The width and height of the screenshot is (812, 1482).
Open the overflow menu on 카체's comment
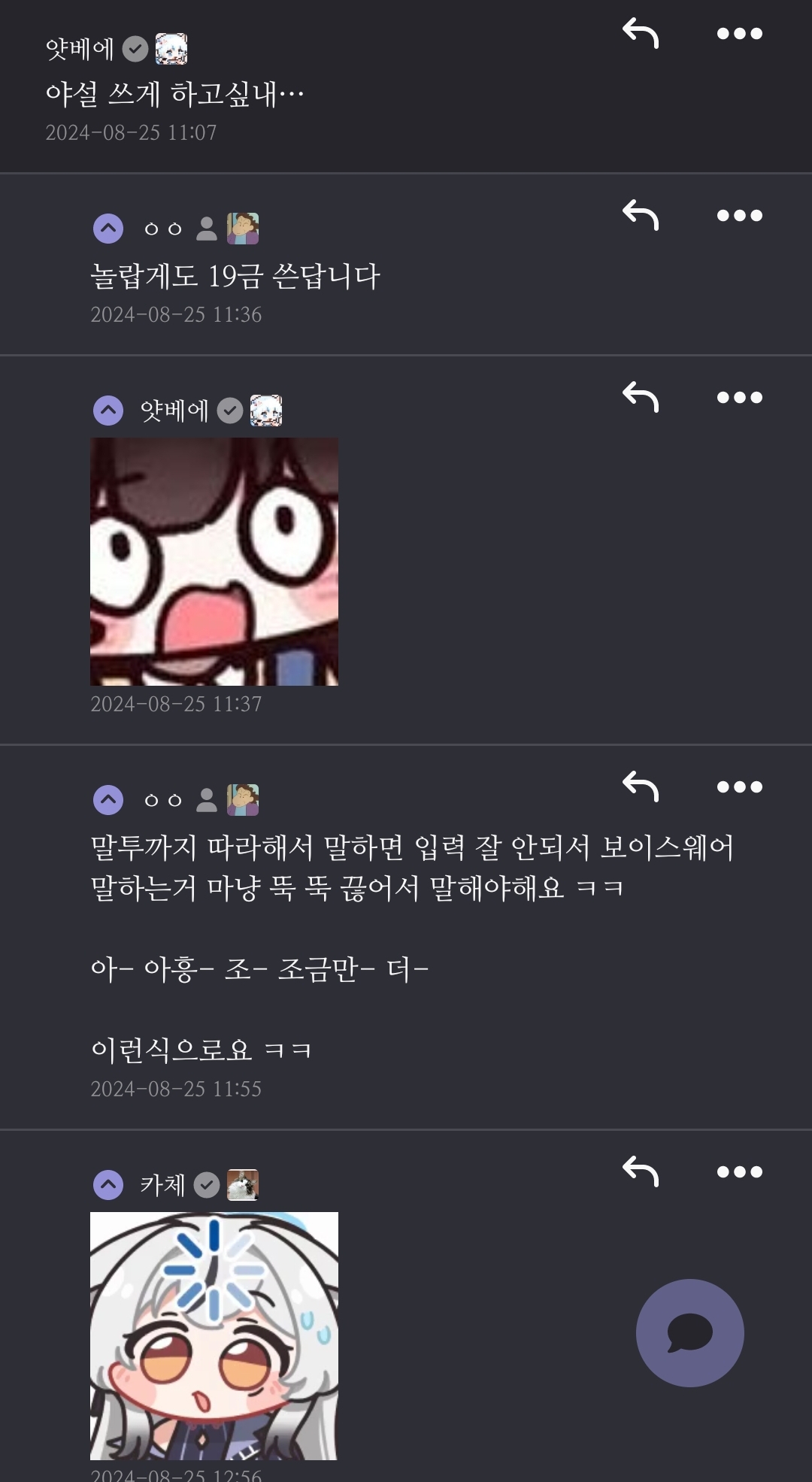click(740, 1171)
